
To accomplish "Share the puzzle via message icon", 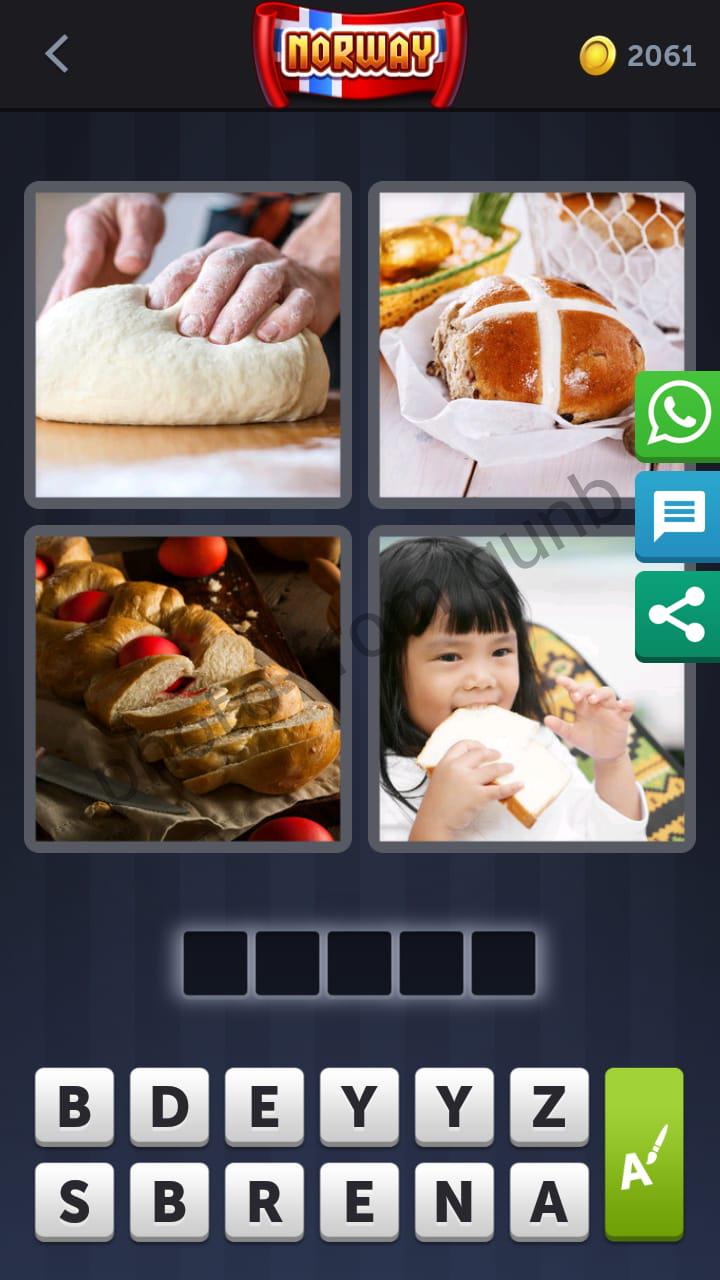I will click(679, 516).
